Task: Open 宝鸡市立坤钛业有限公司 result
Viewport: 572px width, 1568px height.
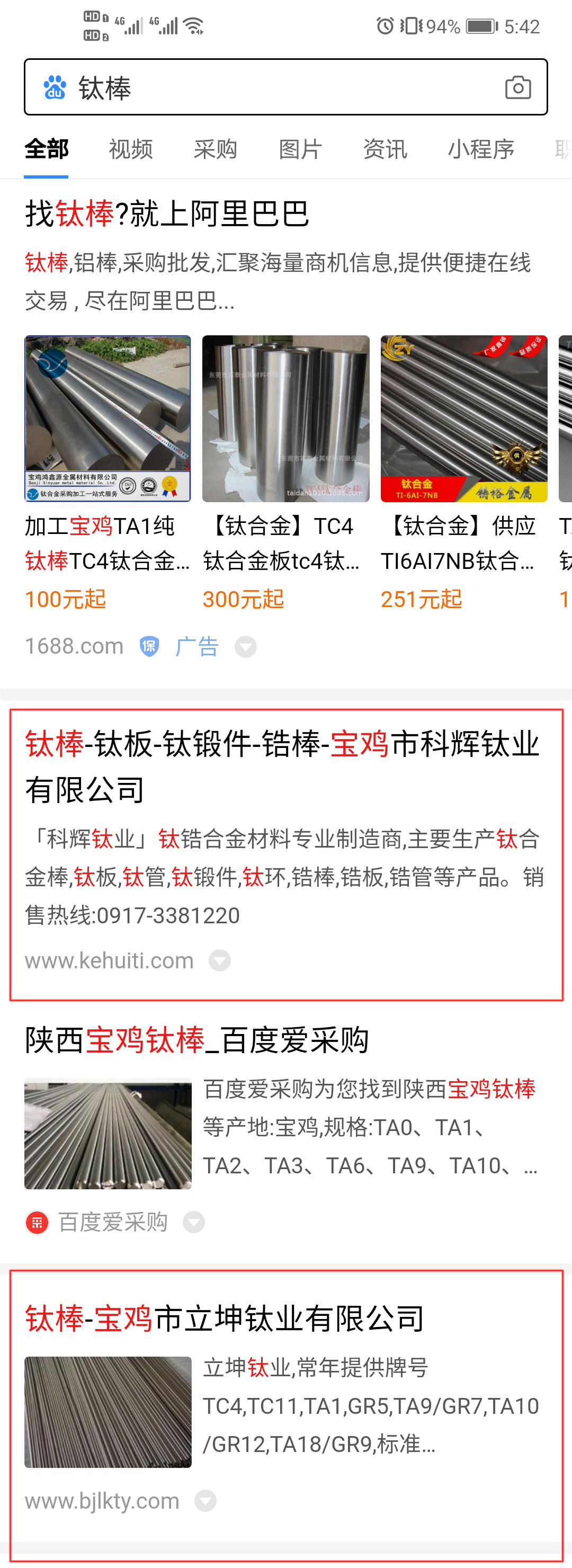Action: (225, 1318)
